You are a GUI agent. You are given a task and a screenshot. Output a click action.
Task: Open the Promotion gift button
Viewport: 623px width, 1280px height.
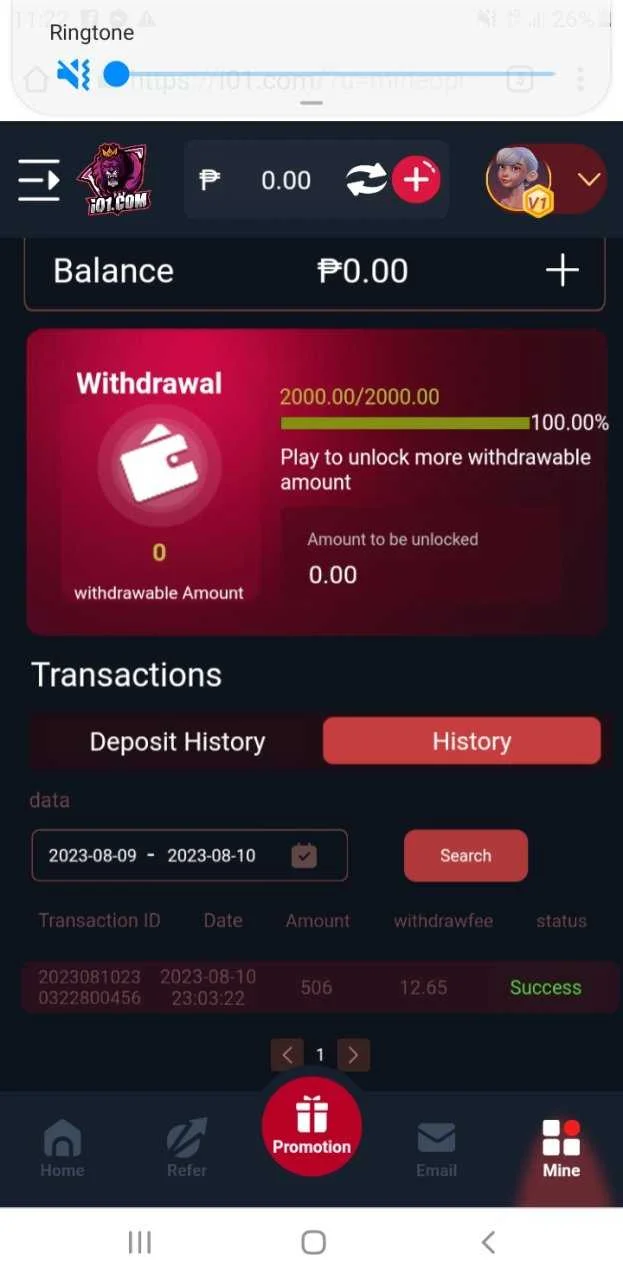click(312, 1128)
